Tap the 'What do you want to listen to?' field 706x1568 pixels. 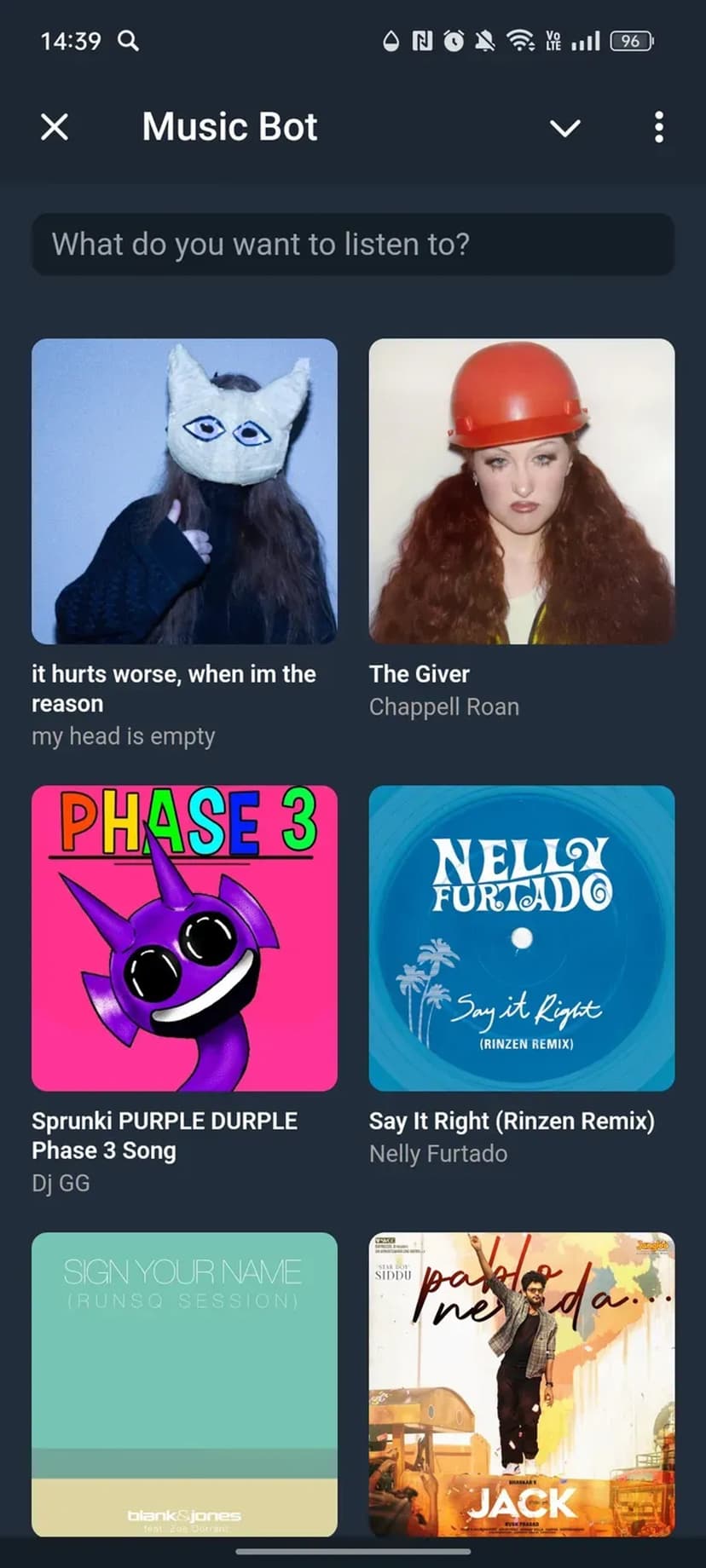(x=353, y=245)
